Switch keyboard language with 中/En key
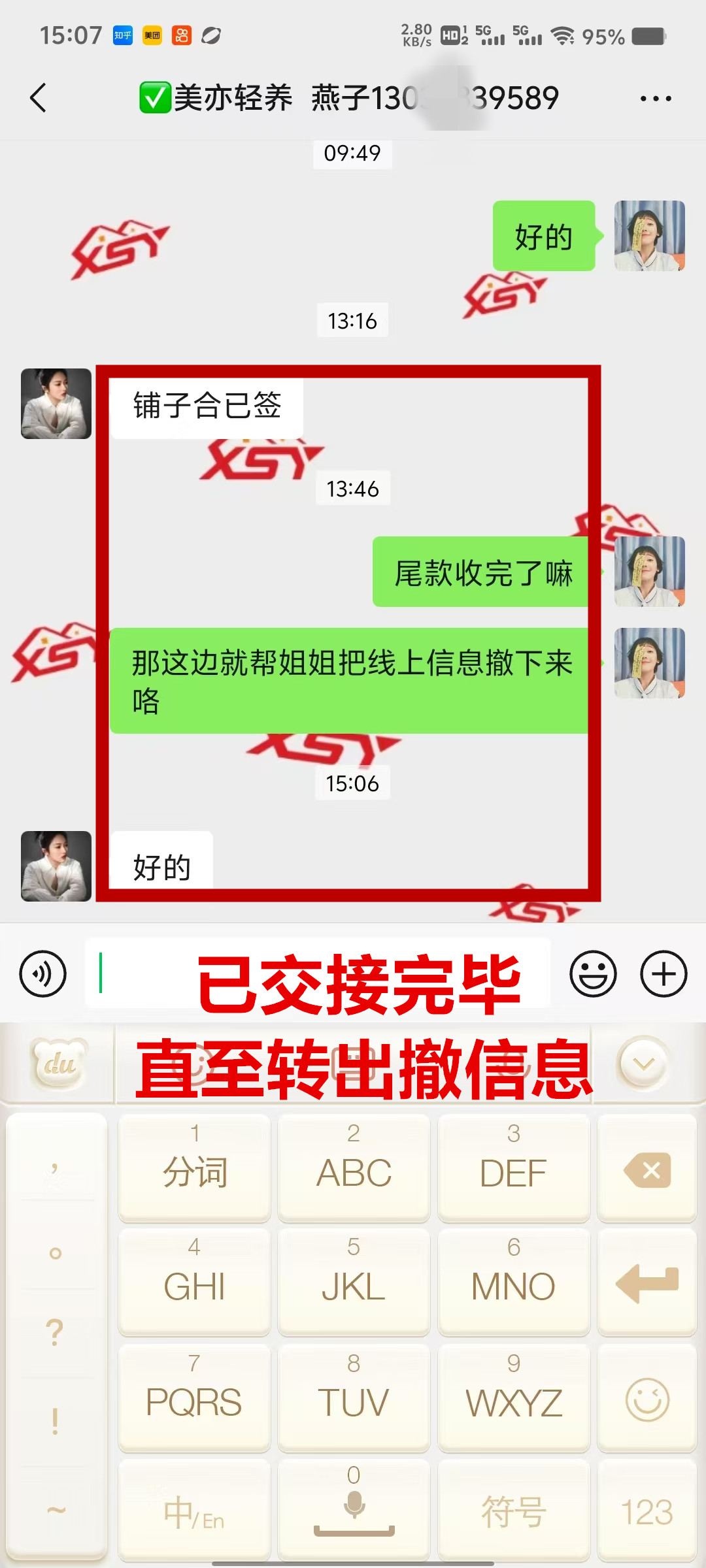 [194, 1512]
